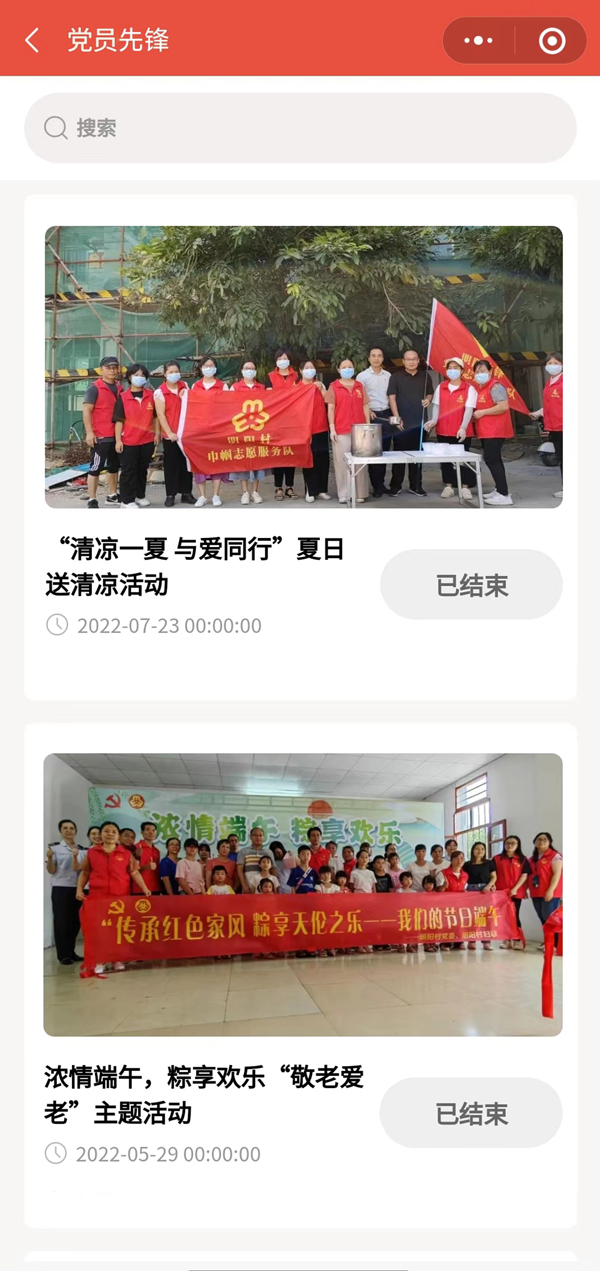The image size is (600, 1271).
Task: Tap 已结束 button for 浓情端午 activity
Action: (x=471, y=1113)
